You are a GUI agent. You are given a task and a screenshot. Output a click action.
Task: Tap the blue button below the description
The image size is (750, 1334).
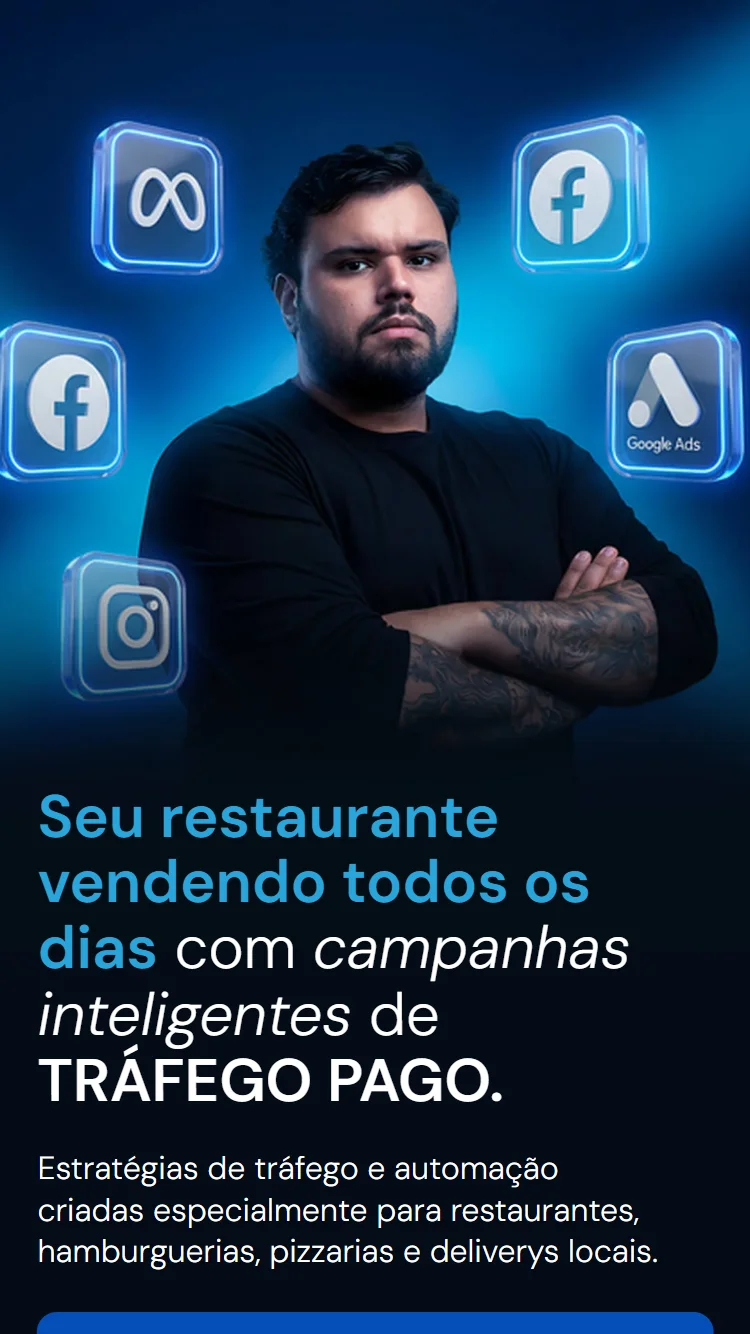point(375,1323)
